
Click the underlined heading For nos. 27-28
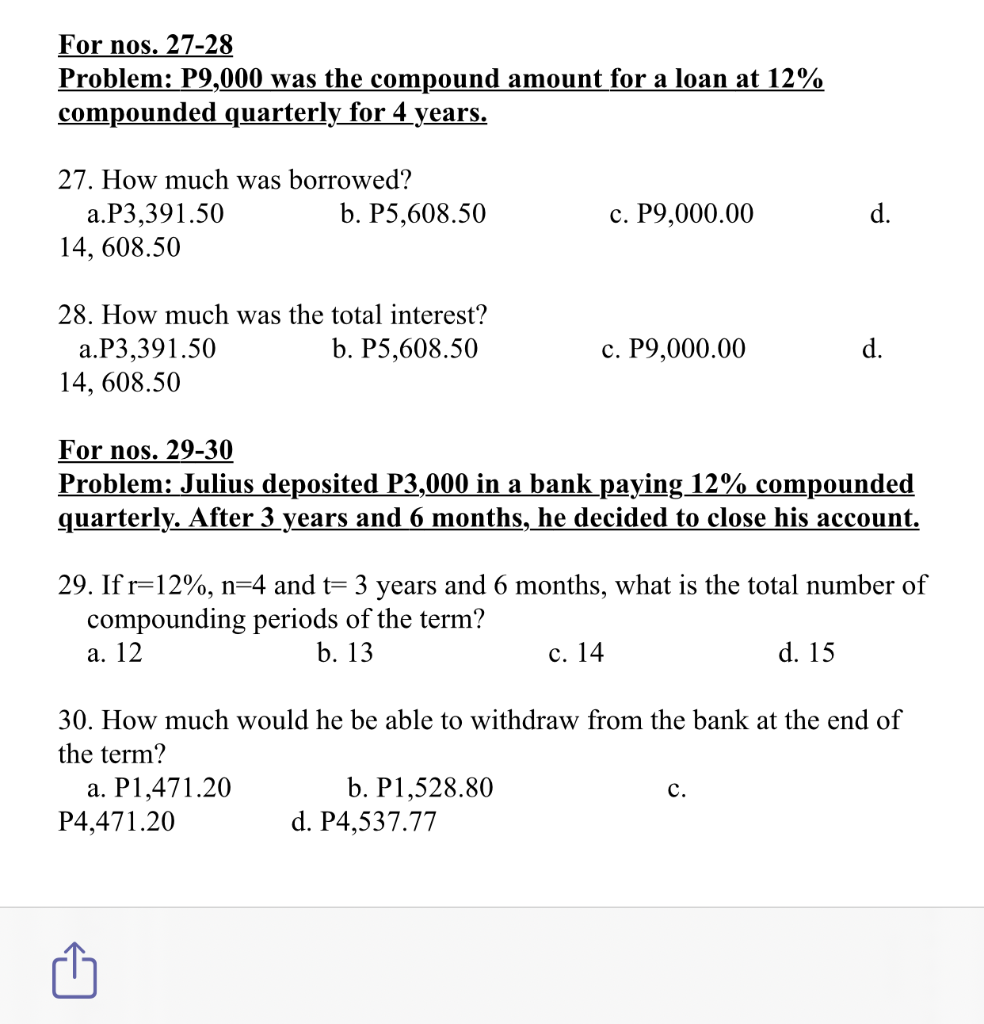tap(145, 44)
